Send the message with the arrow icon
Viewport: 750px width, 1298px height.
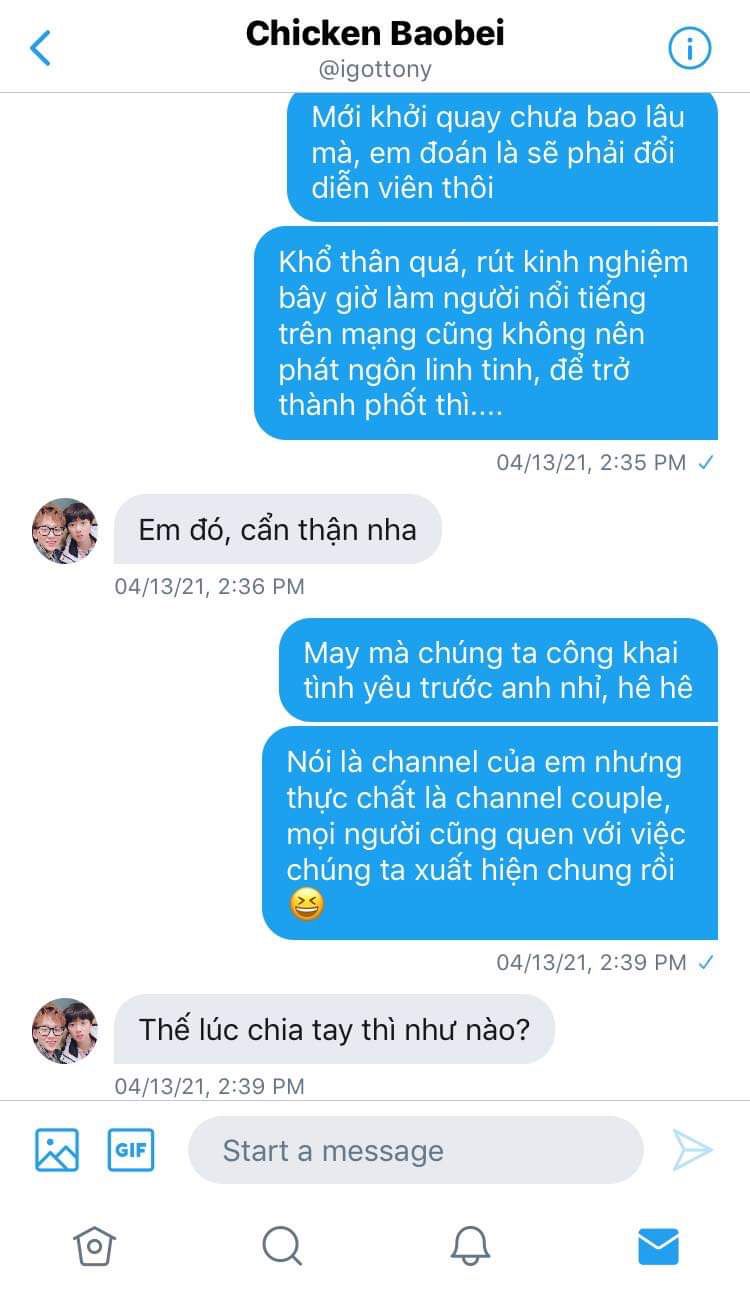691,1150
